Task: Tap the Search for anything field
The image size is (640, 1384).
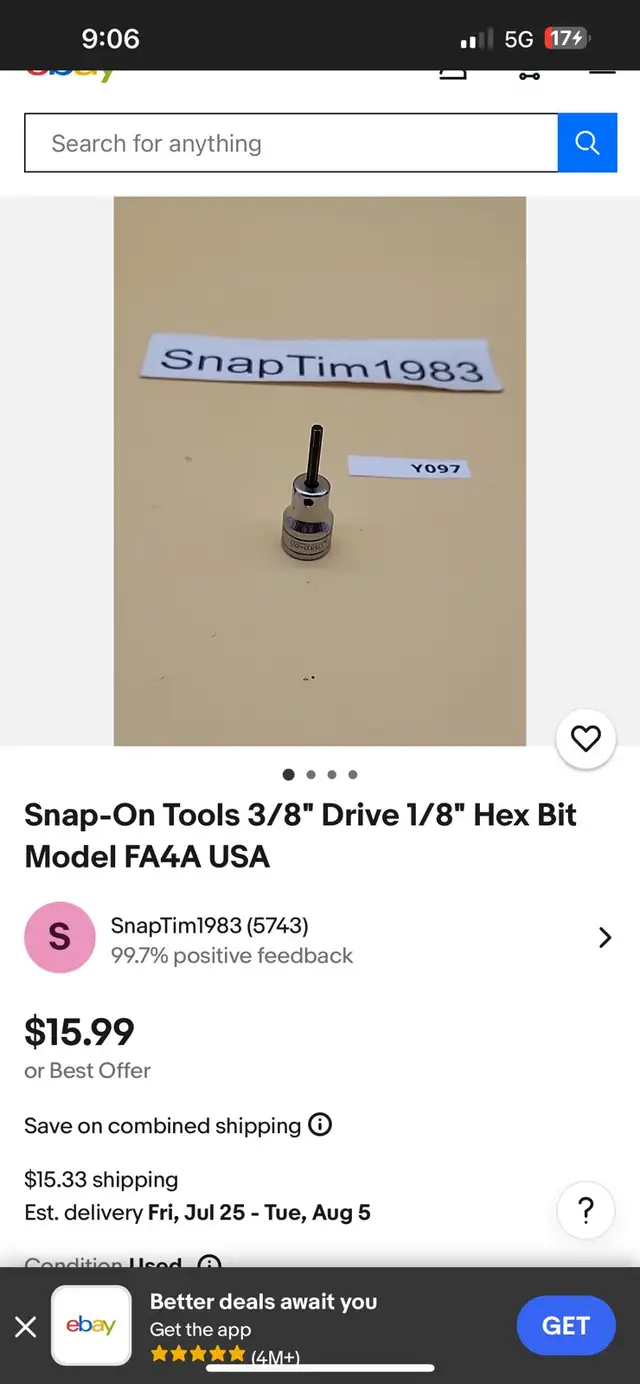Action: click(291, 143)
